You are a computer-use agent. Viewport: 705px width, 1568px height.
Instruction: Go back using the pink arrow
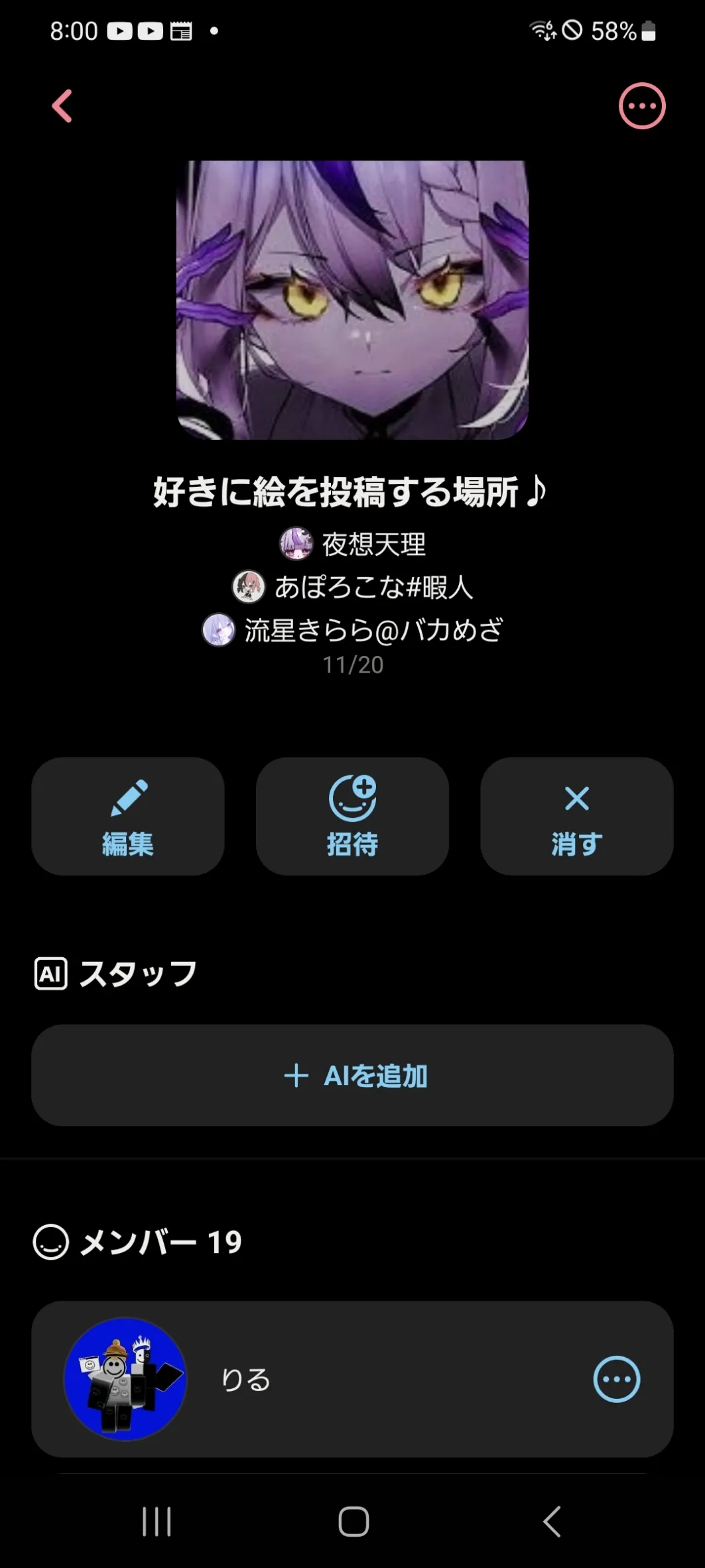(x=62, y=106)
